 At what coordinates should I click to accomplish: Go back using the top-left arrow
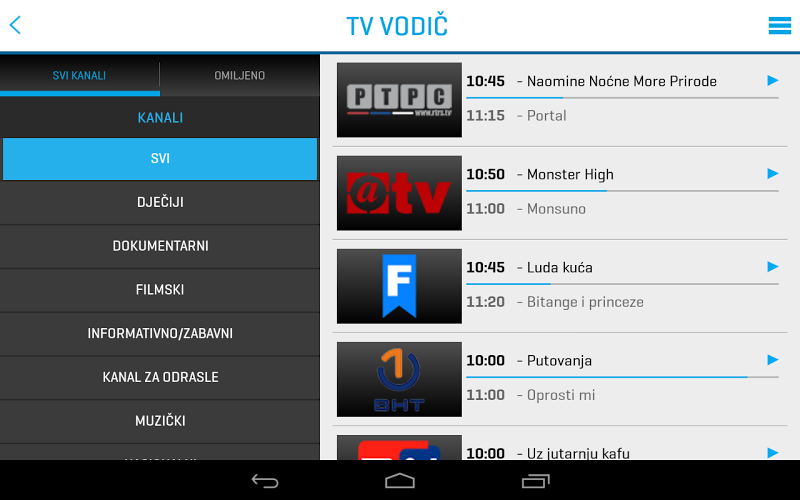(x=15, y=26)
